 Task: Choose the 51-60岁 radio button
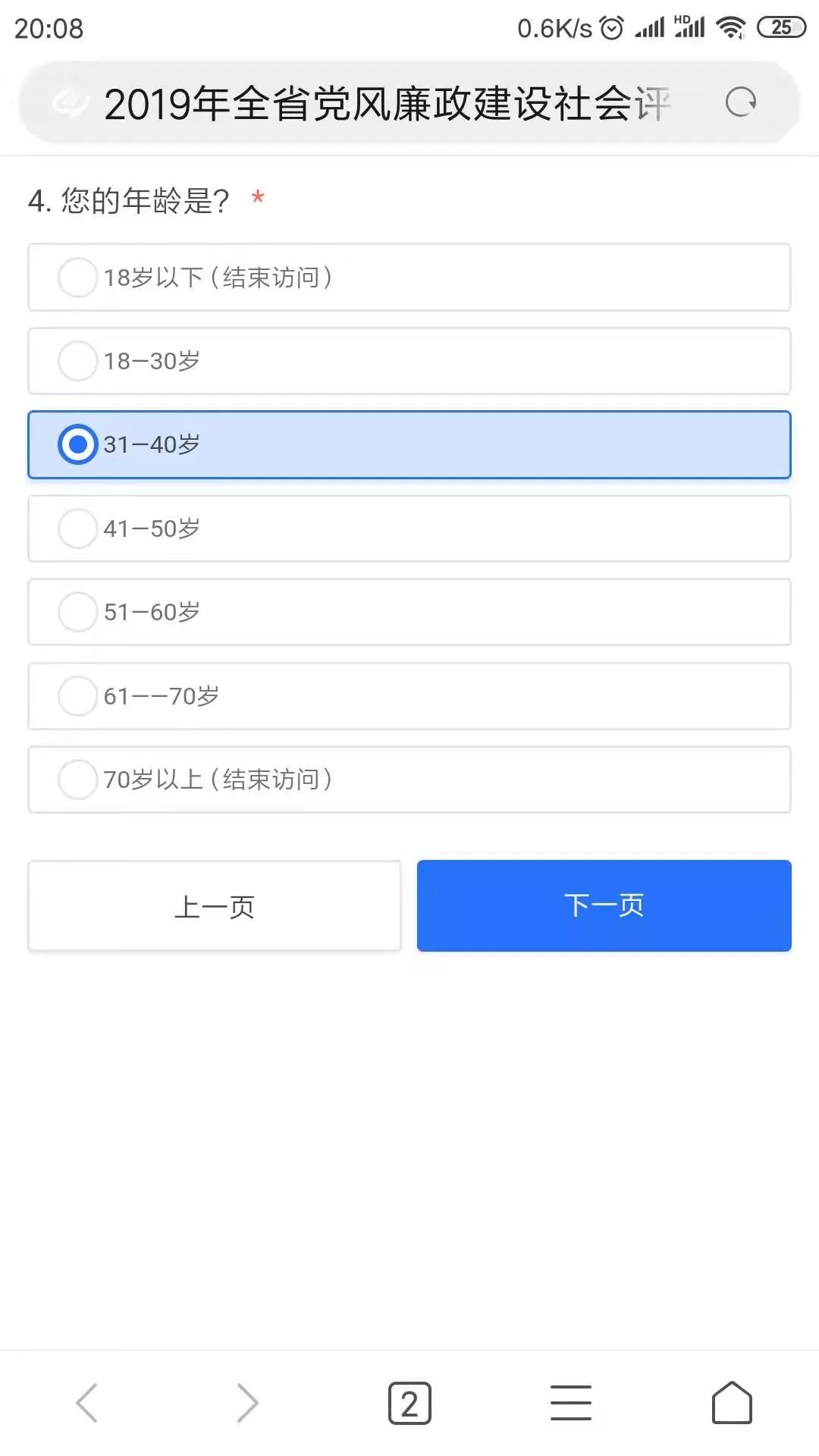coord(409,612)
